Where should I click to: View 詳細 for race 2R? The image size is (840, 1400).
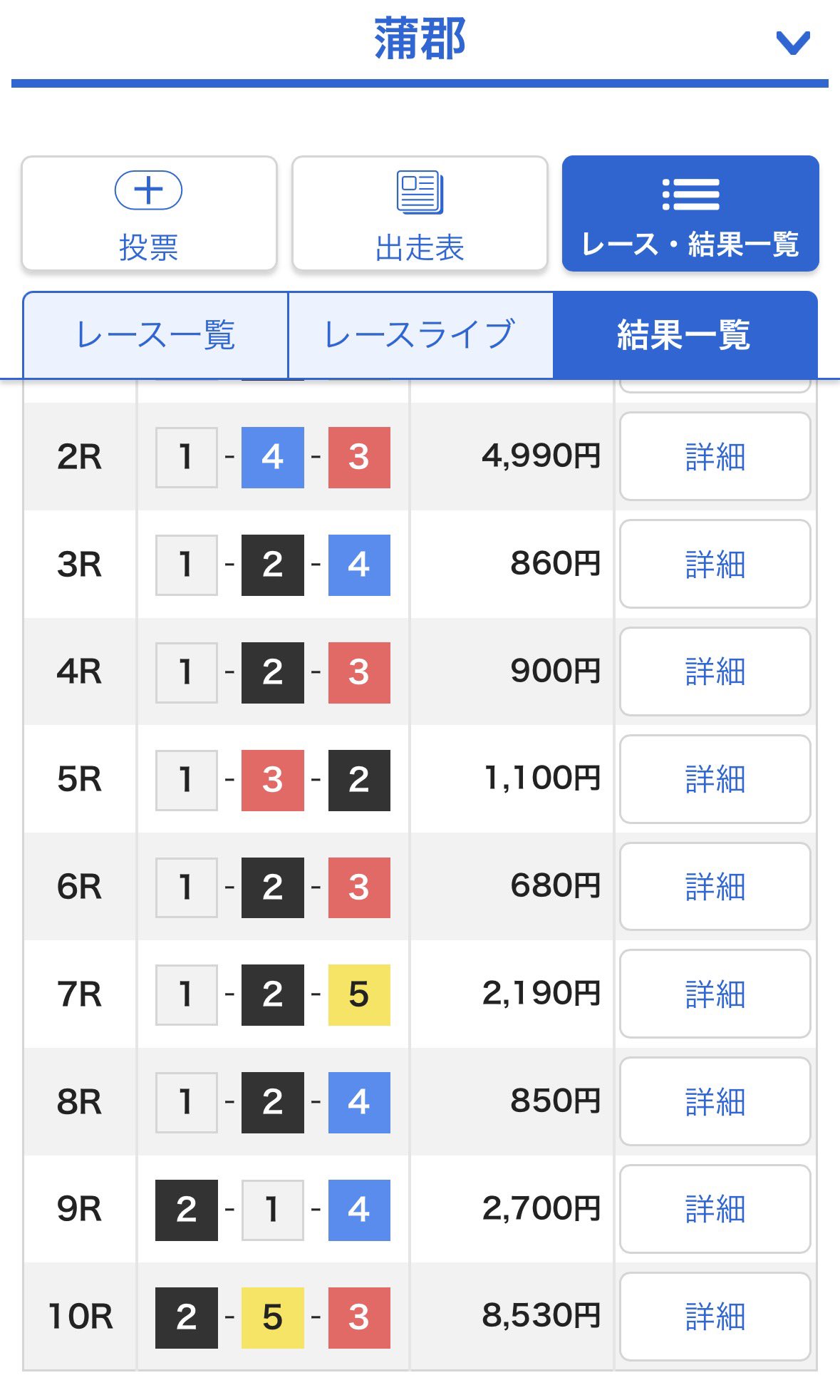click(x=715, y=457)
